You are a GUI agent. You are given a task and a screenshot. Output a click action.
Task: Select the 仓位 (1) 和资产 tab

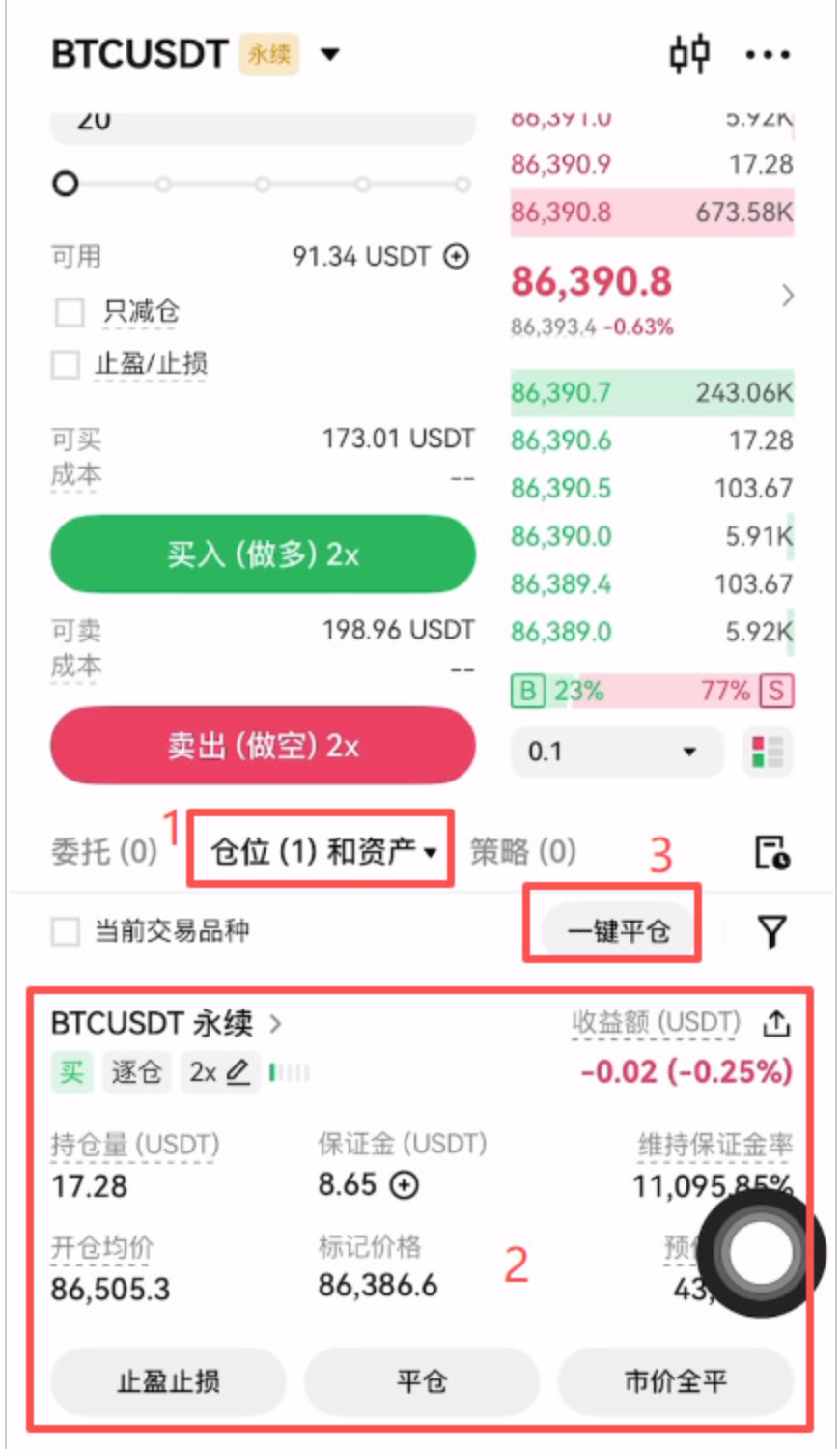coord(322,851)
